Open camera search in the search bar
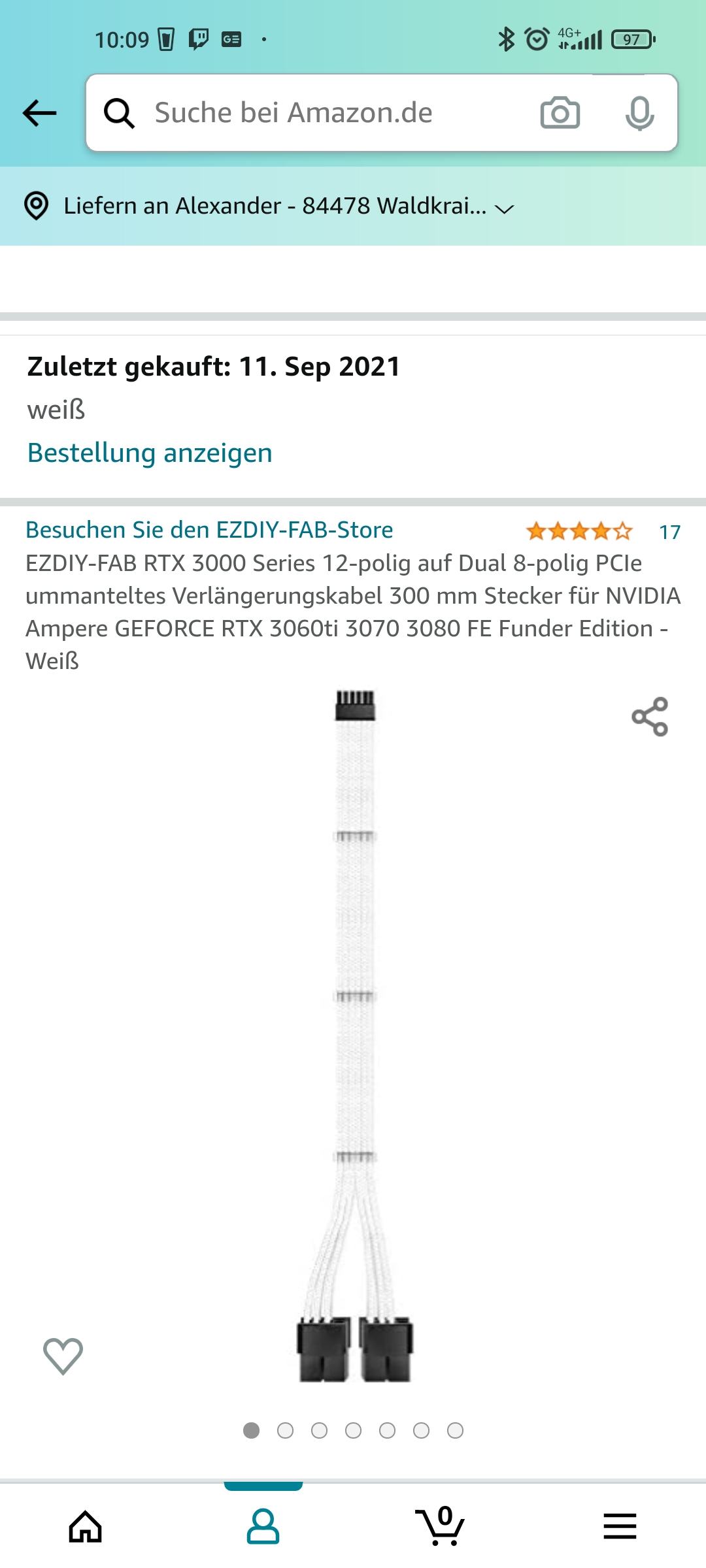The width and height of the screenshot is (706, 1568). click(x=560, y=113)
